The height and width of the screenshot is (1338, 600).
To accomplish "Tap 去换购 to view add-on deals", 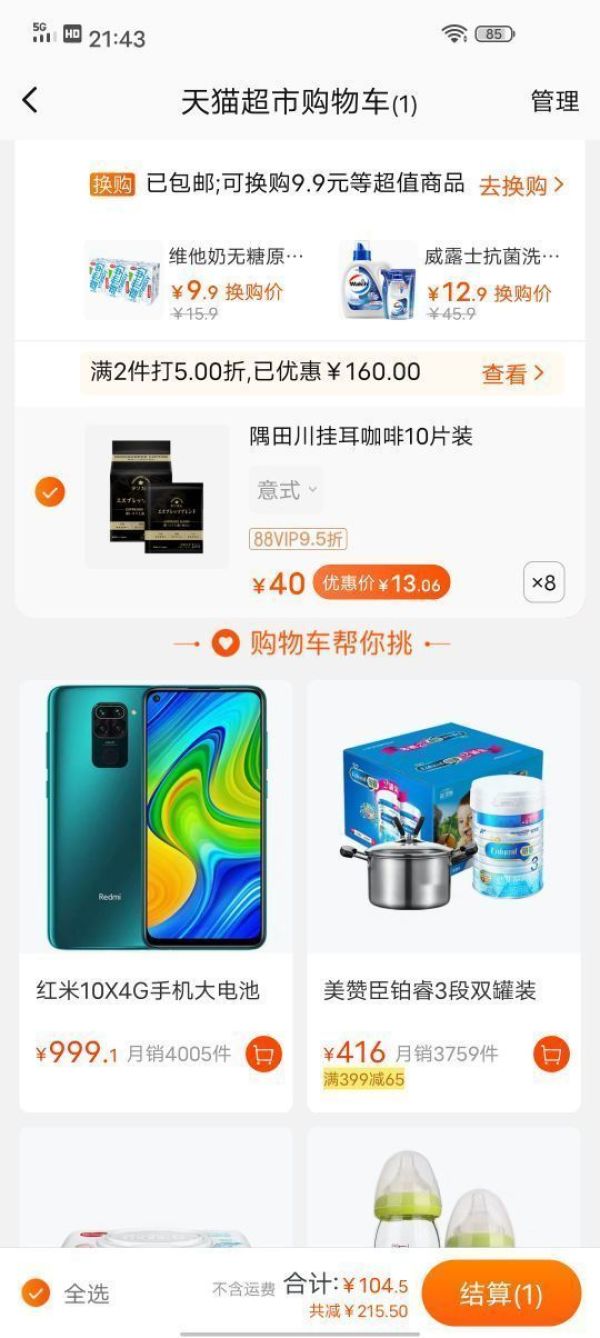I will (521, 185).
